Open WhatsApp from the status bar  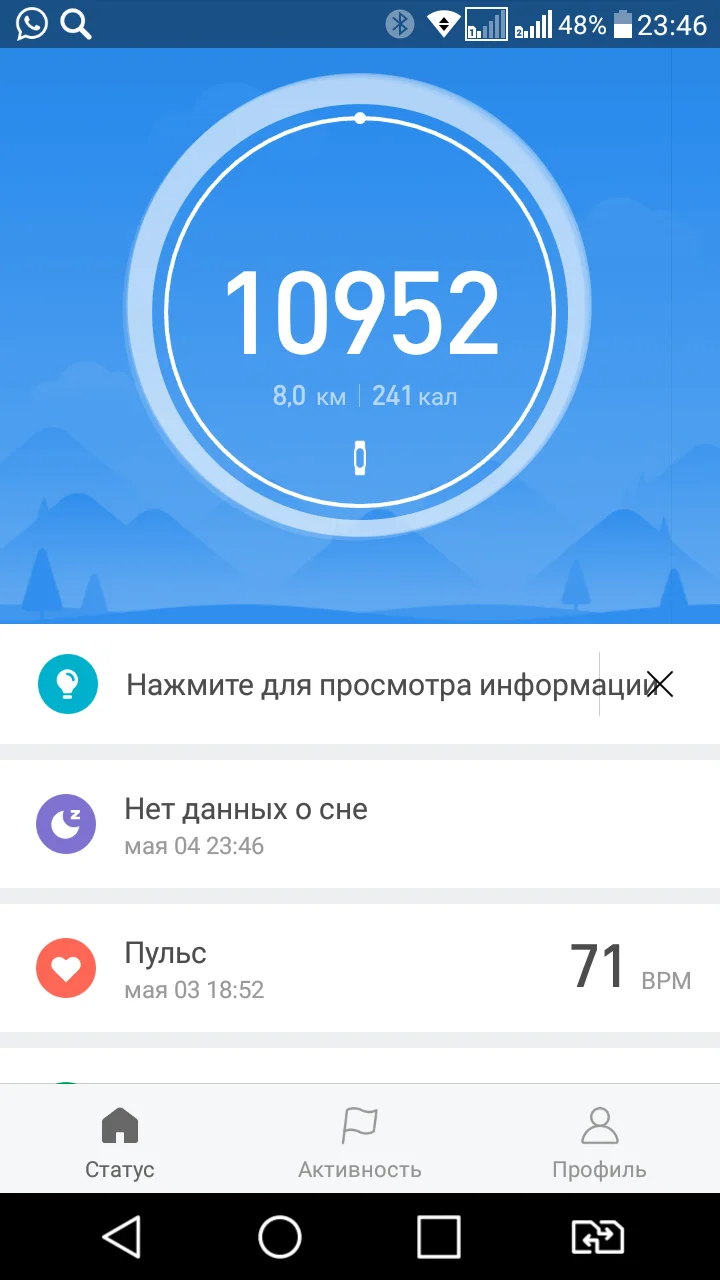click(x=31, y=23)
